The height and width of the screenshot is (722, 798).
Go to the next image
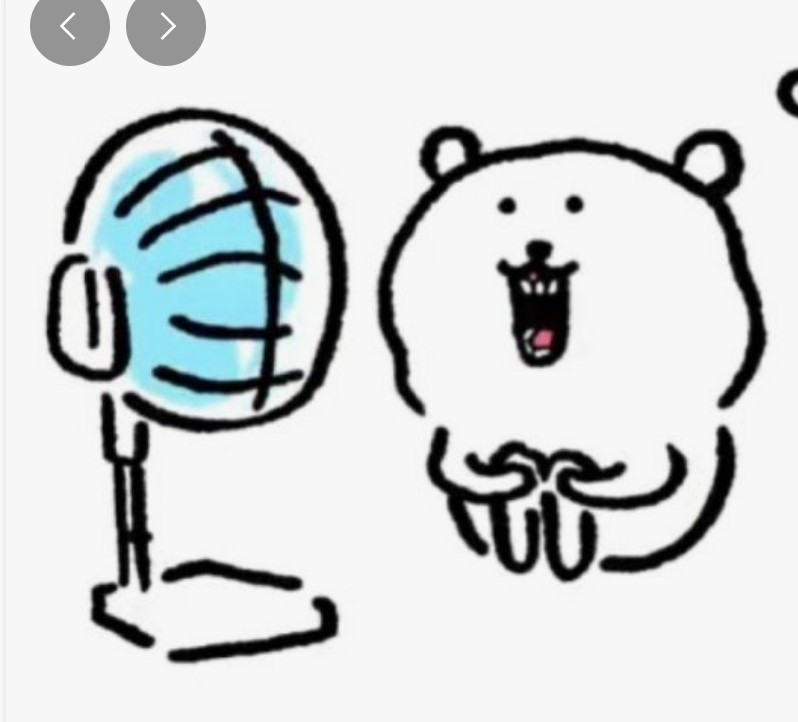pos(166,27)
